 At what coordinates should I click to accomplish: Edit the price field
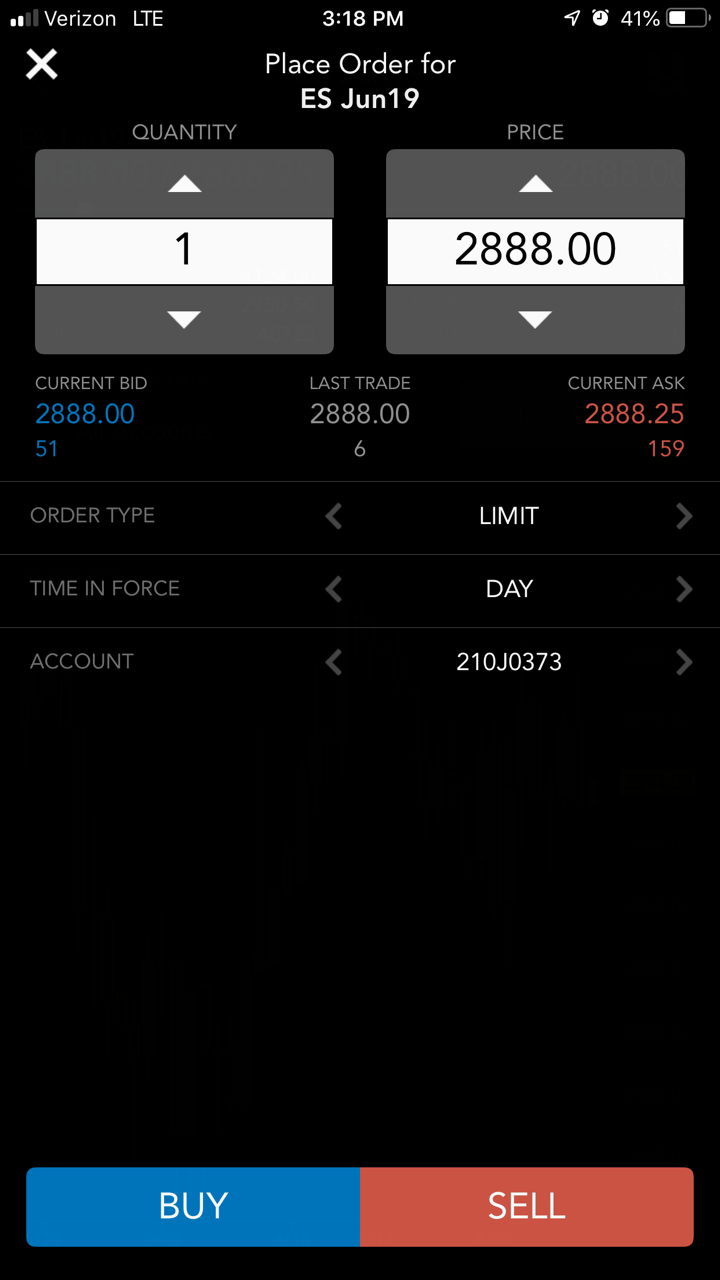[x=535, y=251]
